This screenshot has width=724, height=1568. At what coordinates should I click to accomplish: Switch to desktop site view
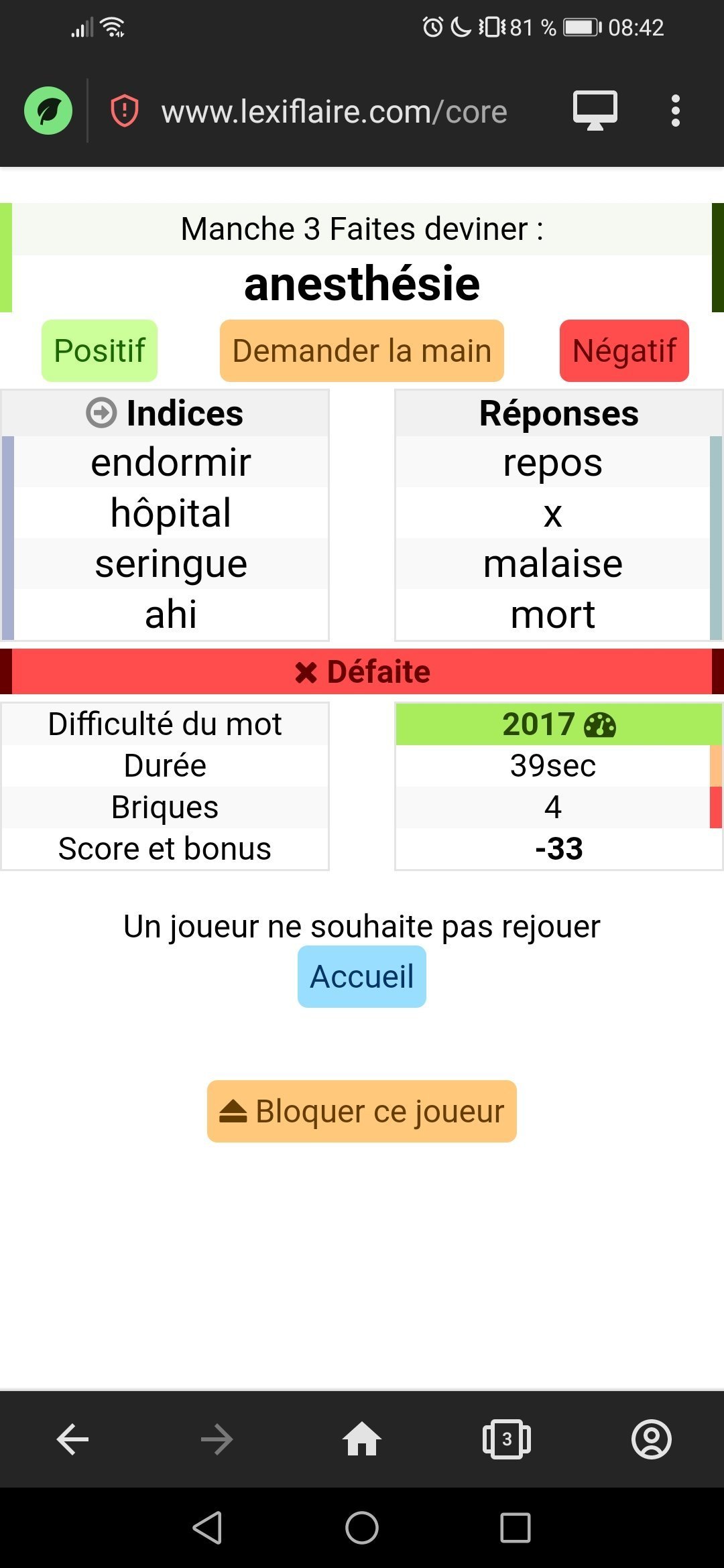click(x=595, y=111)
